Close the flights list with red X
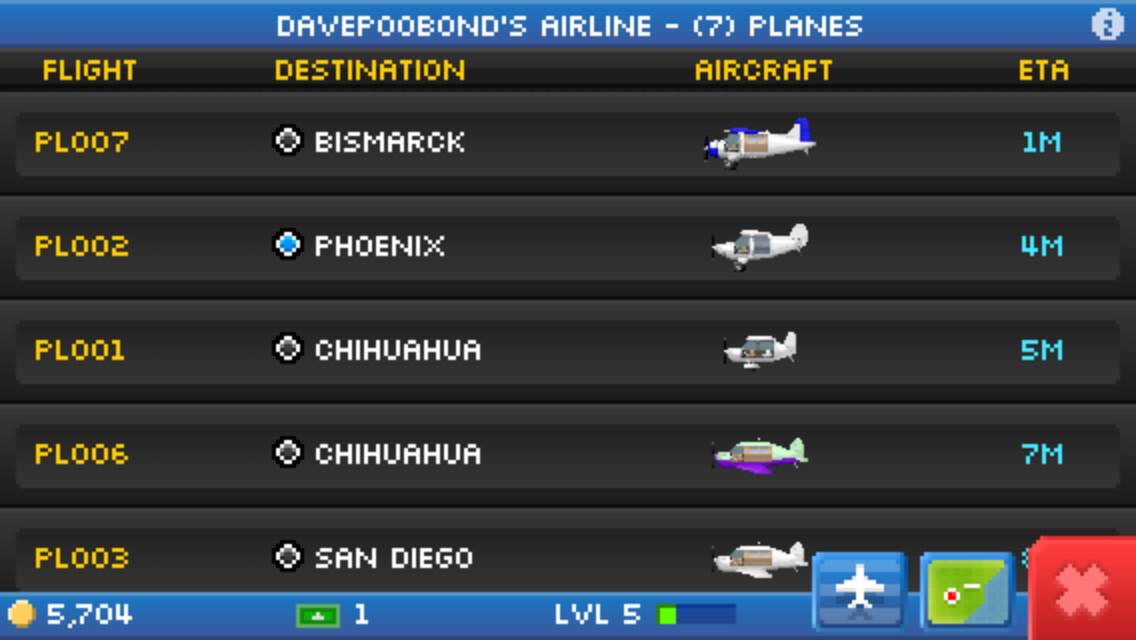Image resolution: width=1136 pixels, height=640 pixels. click(x=1082, y=591)
